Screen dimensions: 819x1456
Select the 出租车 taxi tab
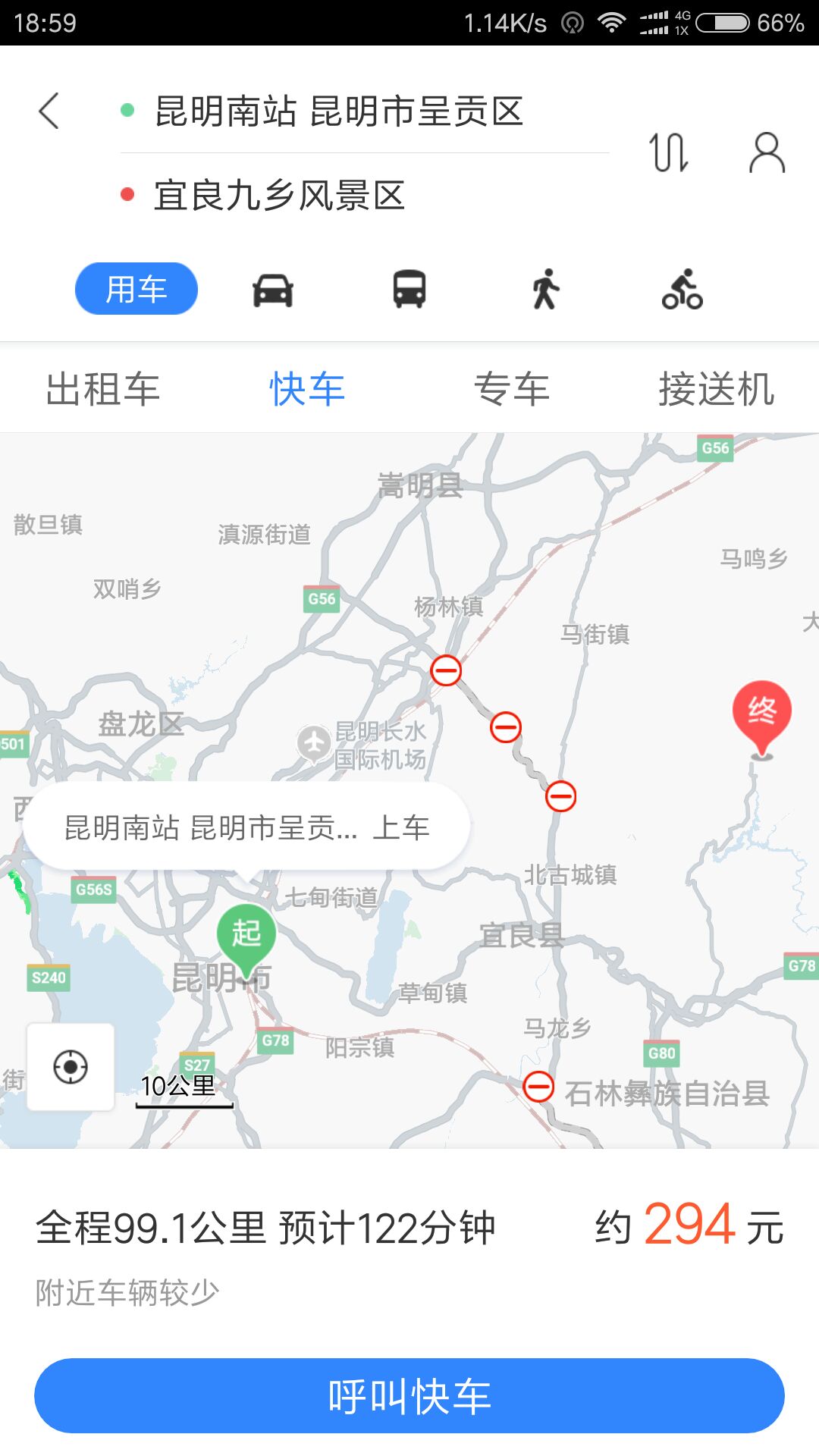pyautogui.click(x=102, y=390)
